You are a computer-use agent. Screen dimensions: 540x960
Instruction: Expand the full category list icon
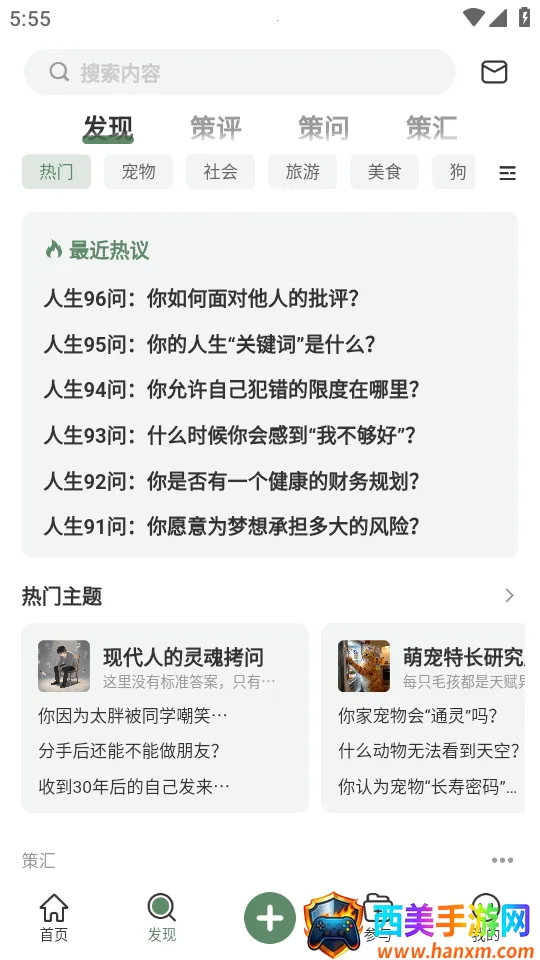(507, 173)
